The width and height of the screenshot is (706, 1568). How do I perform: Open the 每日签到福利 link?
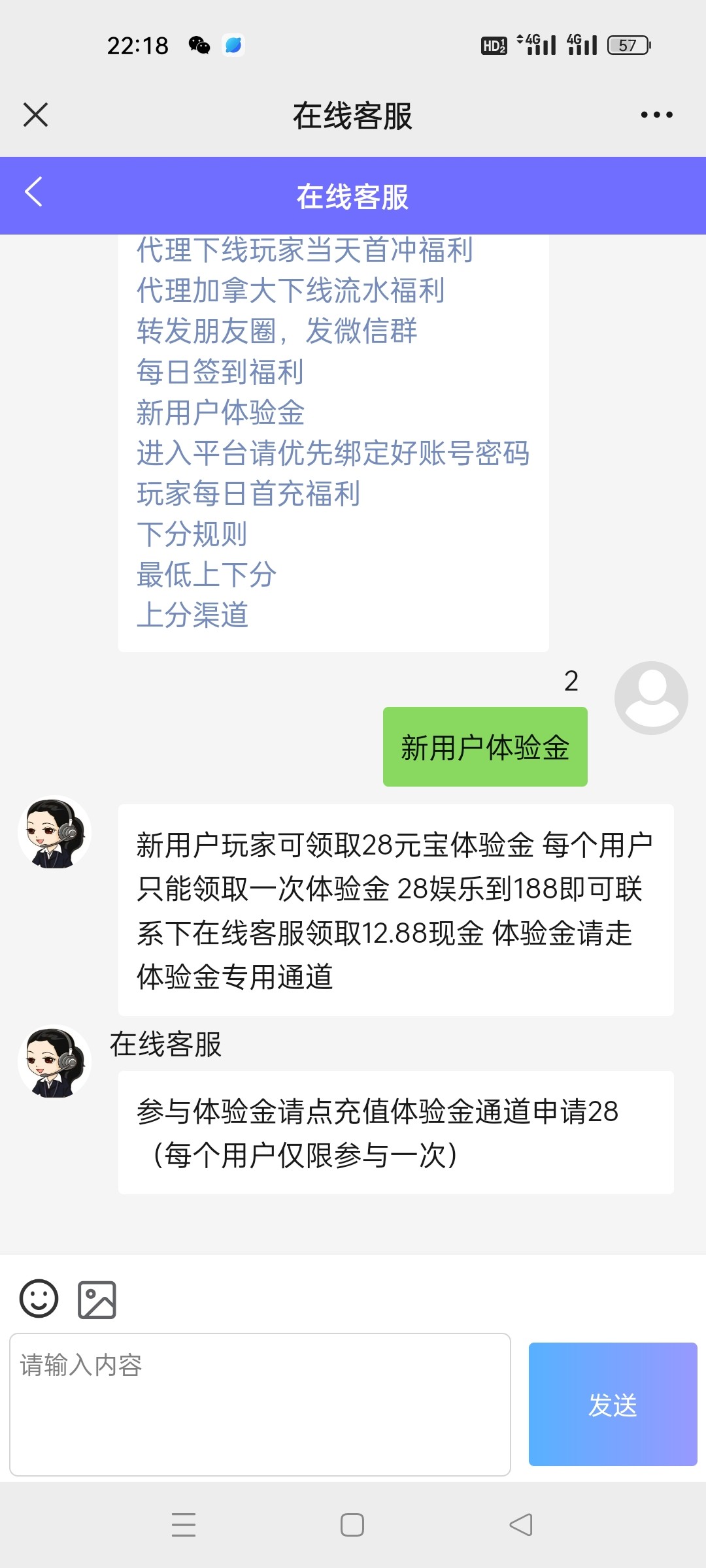pos(220,372)
